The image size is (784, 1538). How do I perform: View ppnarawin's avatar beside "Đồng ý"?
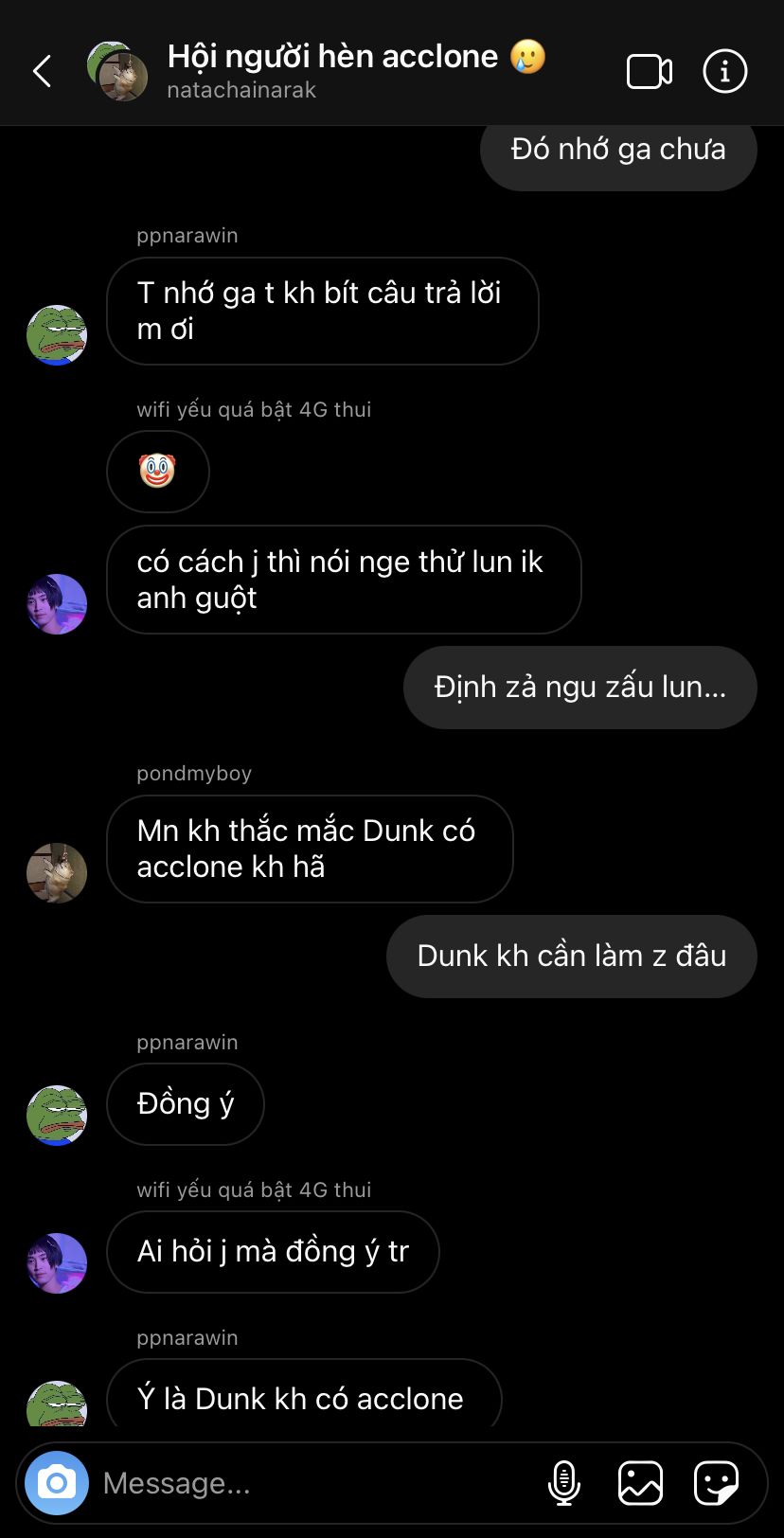(x=57, y=1115)
